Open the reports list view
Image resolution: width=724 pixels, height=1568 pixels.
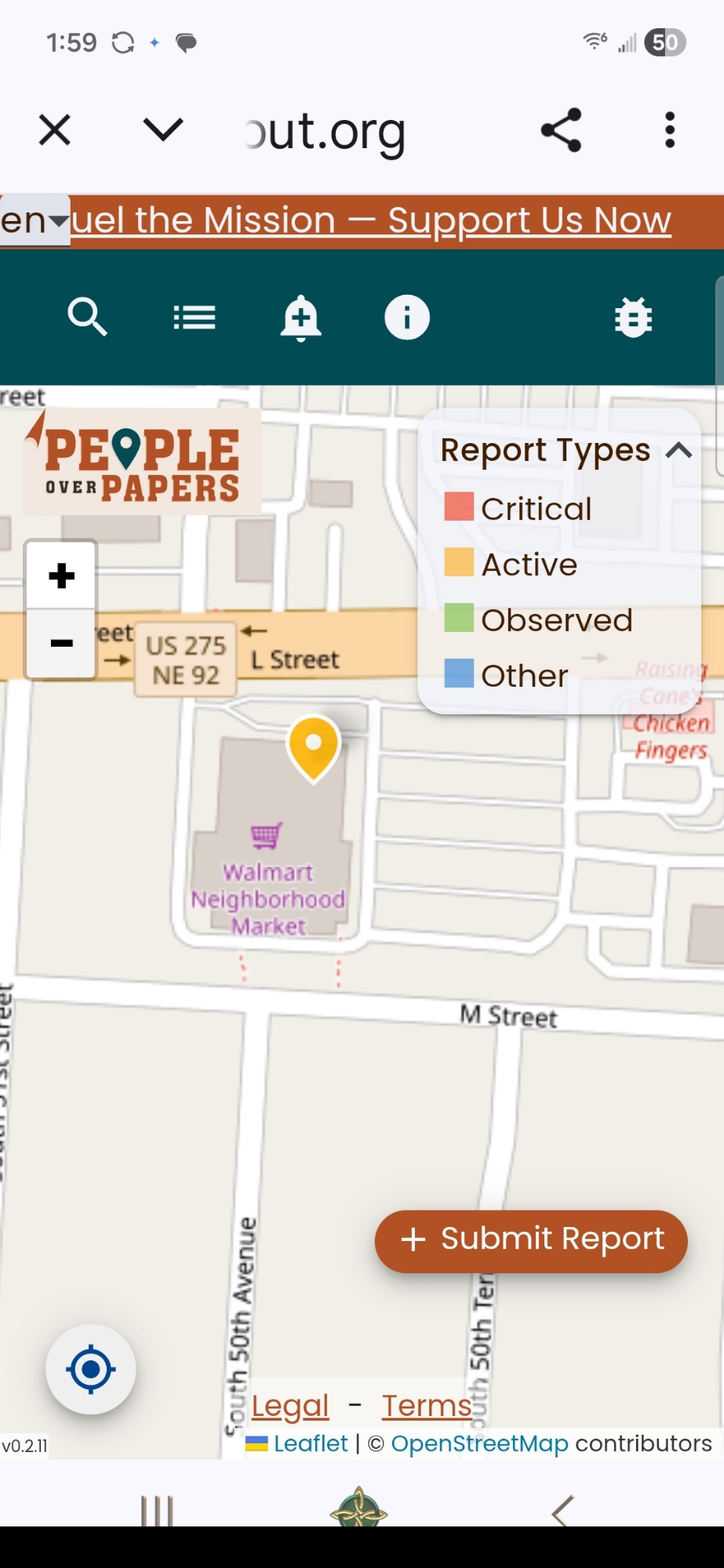(x=194, y=318)
